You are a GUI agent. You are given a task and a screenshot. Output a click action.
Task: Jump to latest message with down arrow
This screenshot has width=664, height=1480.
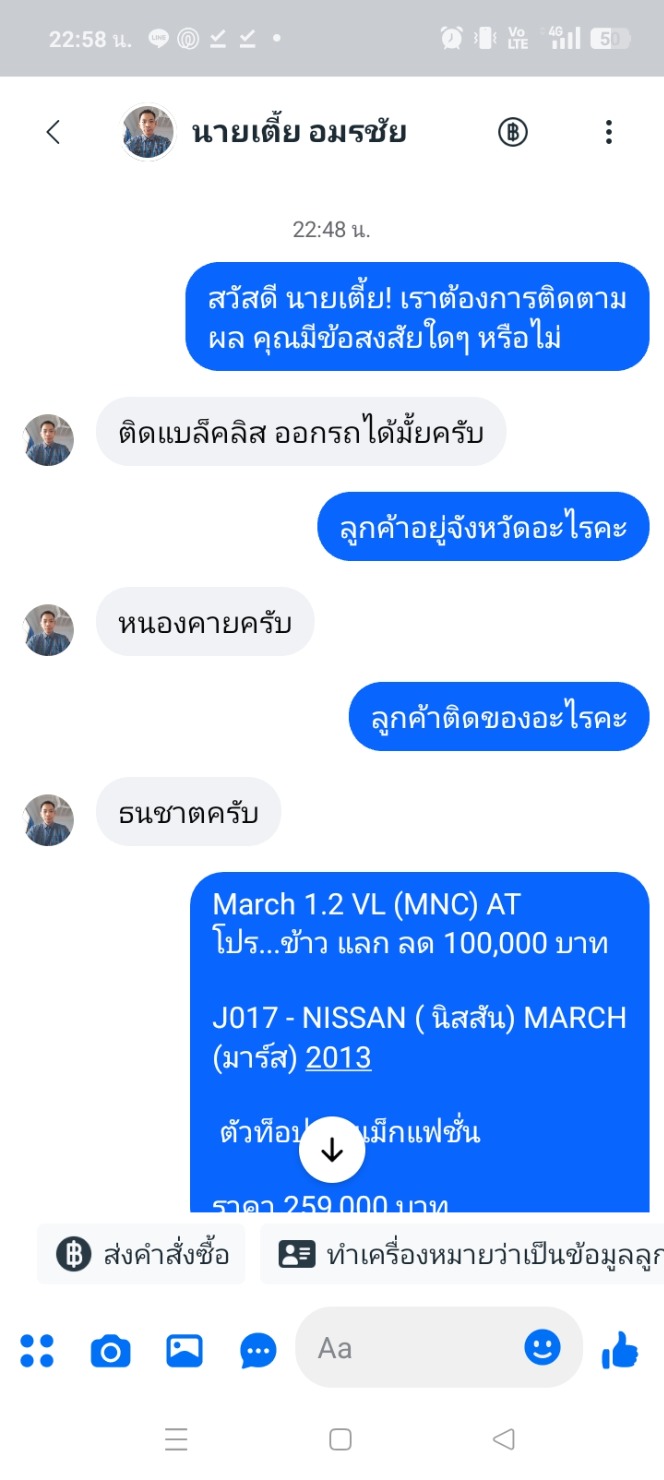click(x=332, y=1150)
